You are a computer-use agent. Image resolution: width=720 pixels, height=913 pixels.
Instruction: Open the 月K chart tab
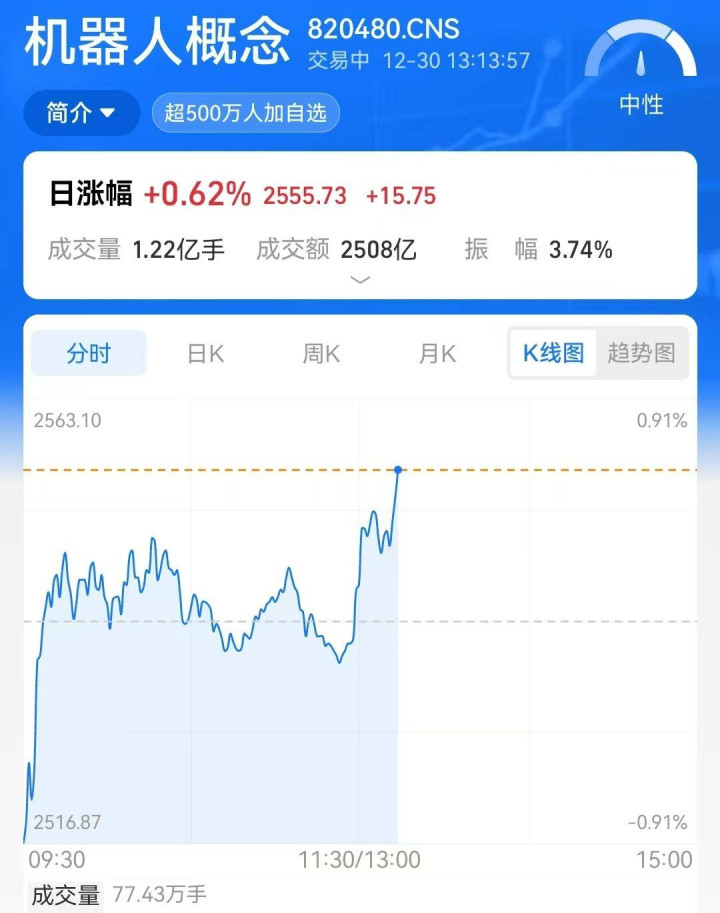point(437,353)
